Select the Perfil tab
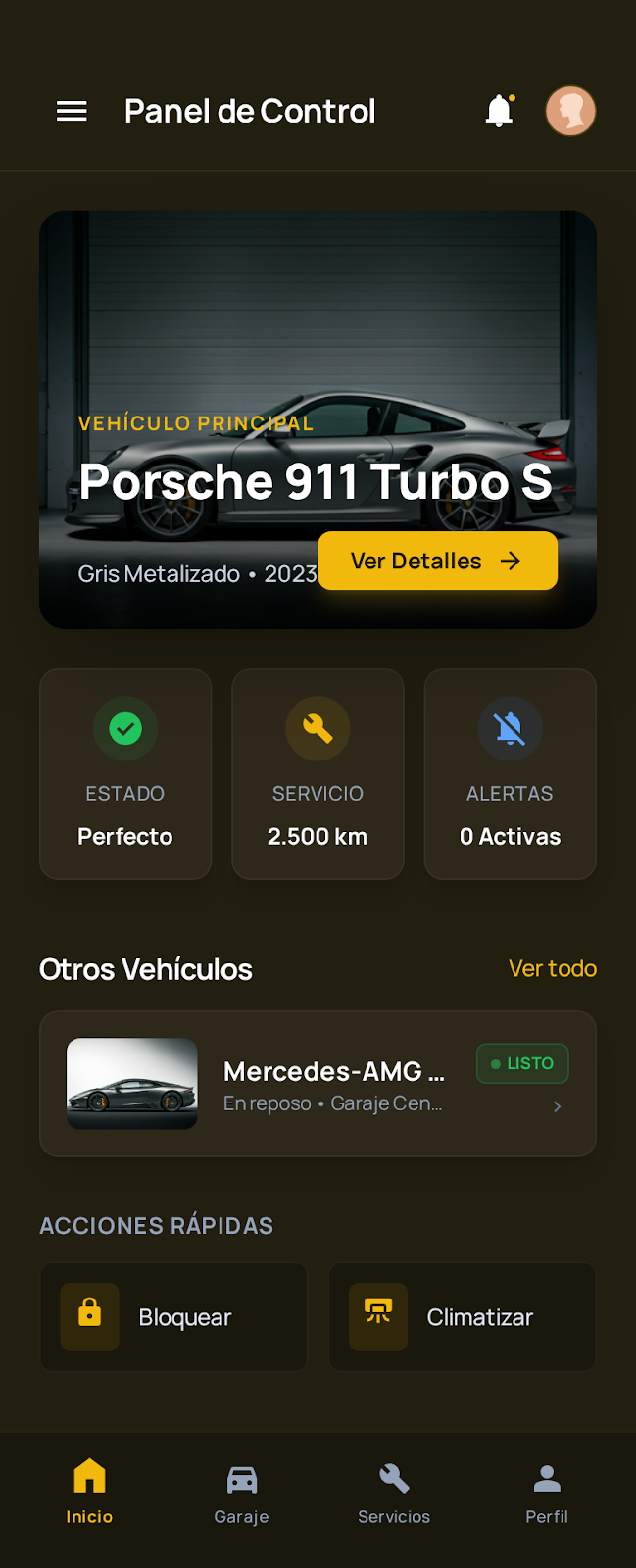Image resolution: width=636 pixels, height=1568 pixels. (x=547, y=1492)
